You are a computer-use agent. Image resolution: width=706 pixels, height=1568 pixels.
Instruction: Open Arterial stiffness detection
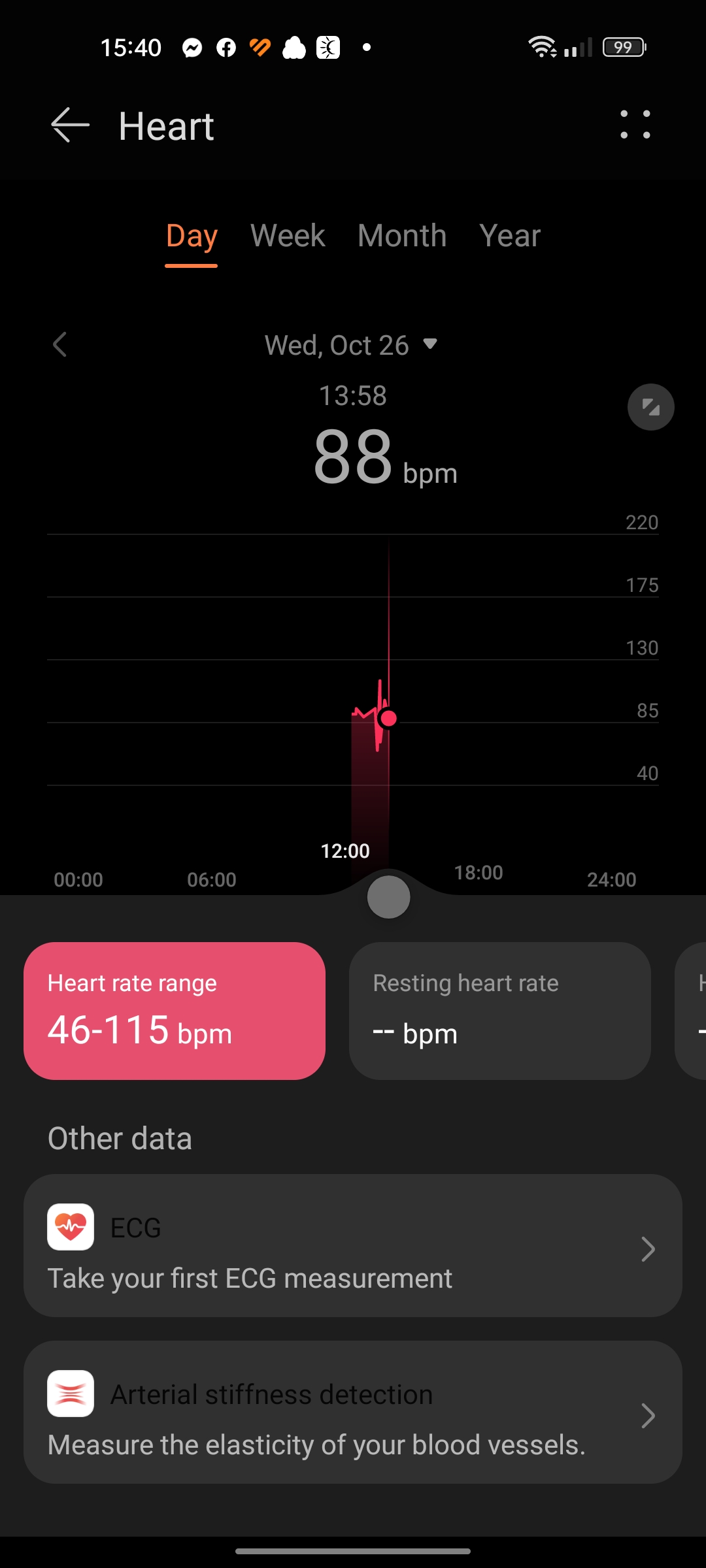353,1413
